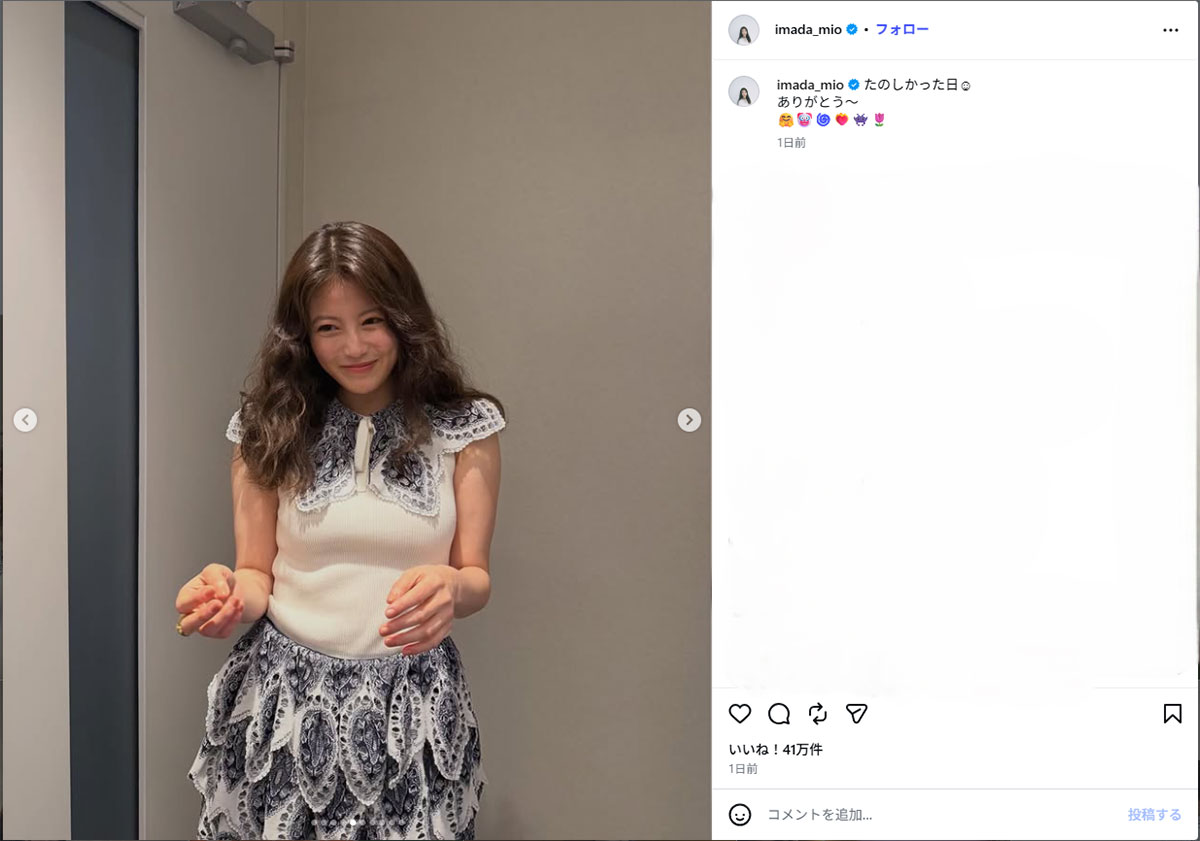Open comments via the speech bubble icon
1200x841 pixels.
click(779, 713)
